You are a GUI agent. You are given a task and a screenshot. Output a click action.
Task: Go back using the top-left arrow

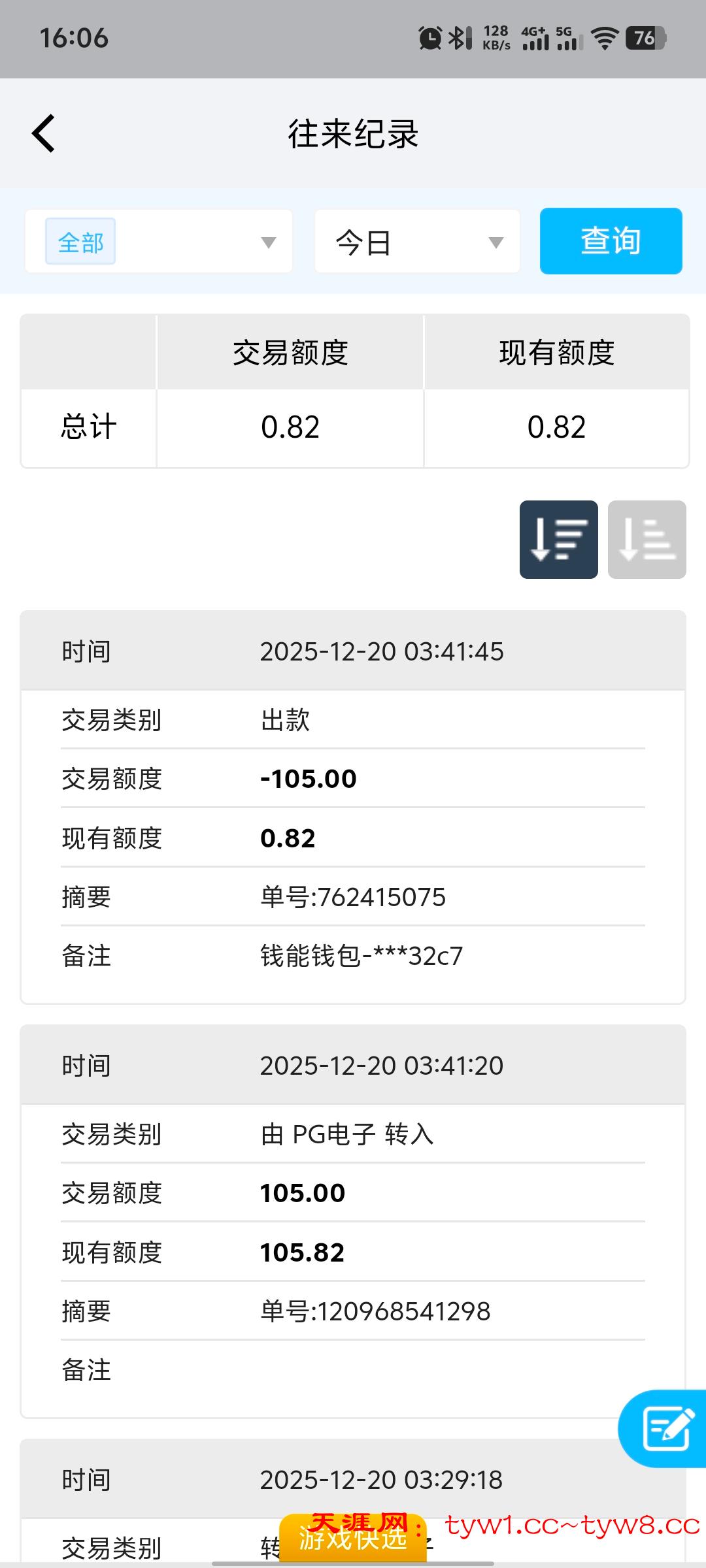(x=44, y=134)
